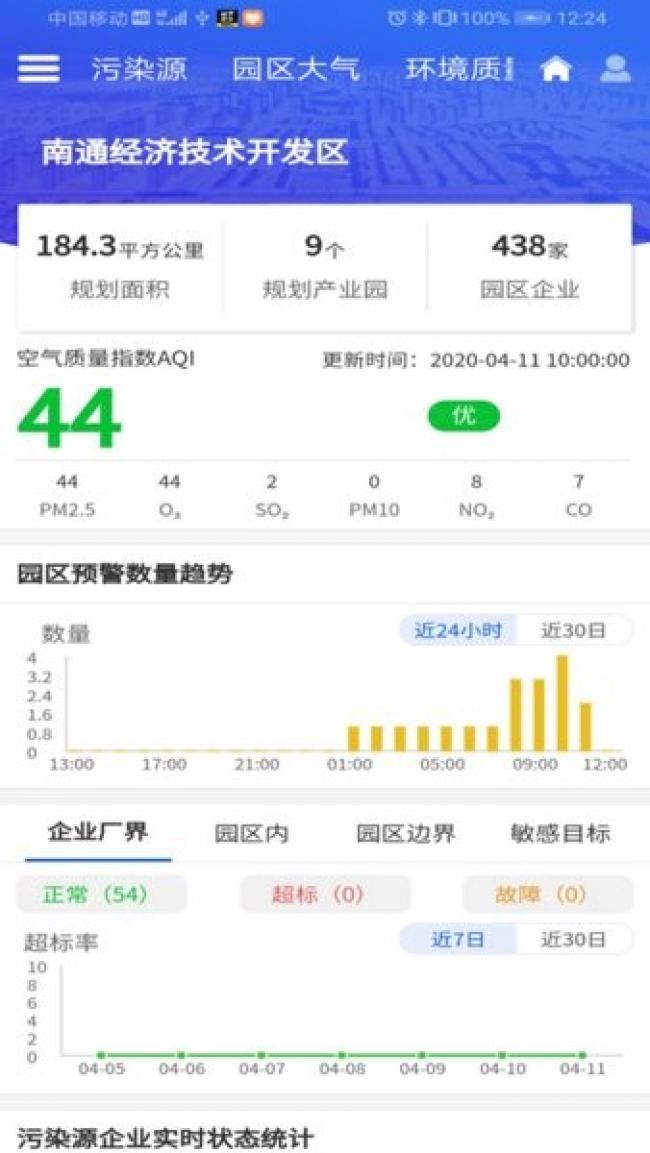Viewport: 650px width, 1153px height.
Task: Switch to the 园区边界 tab
Action: 406,833
